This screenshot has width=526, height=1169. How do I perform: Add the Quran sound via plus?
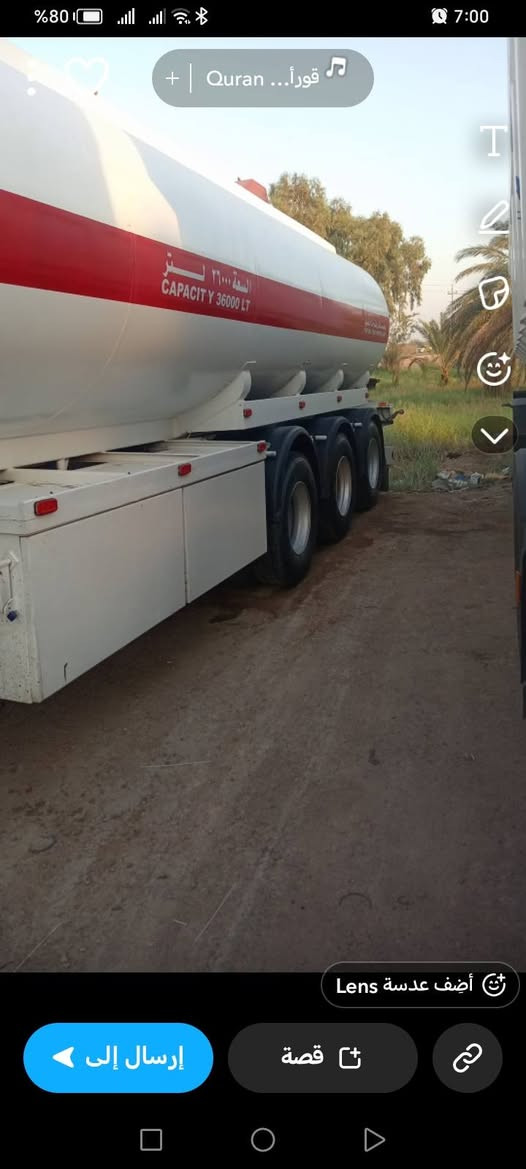point(172,78)
